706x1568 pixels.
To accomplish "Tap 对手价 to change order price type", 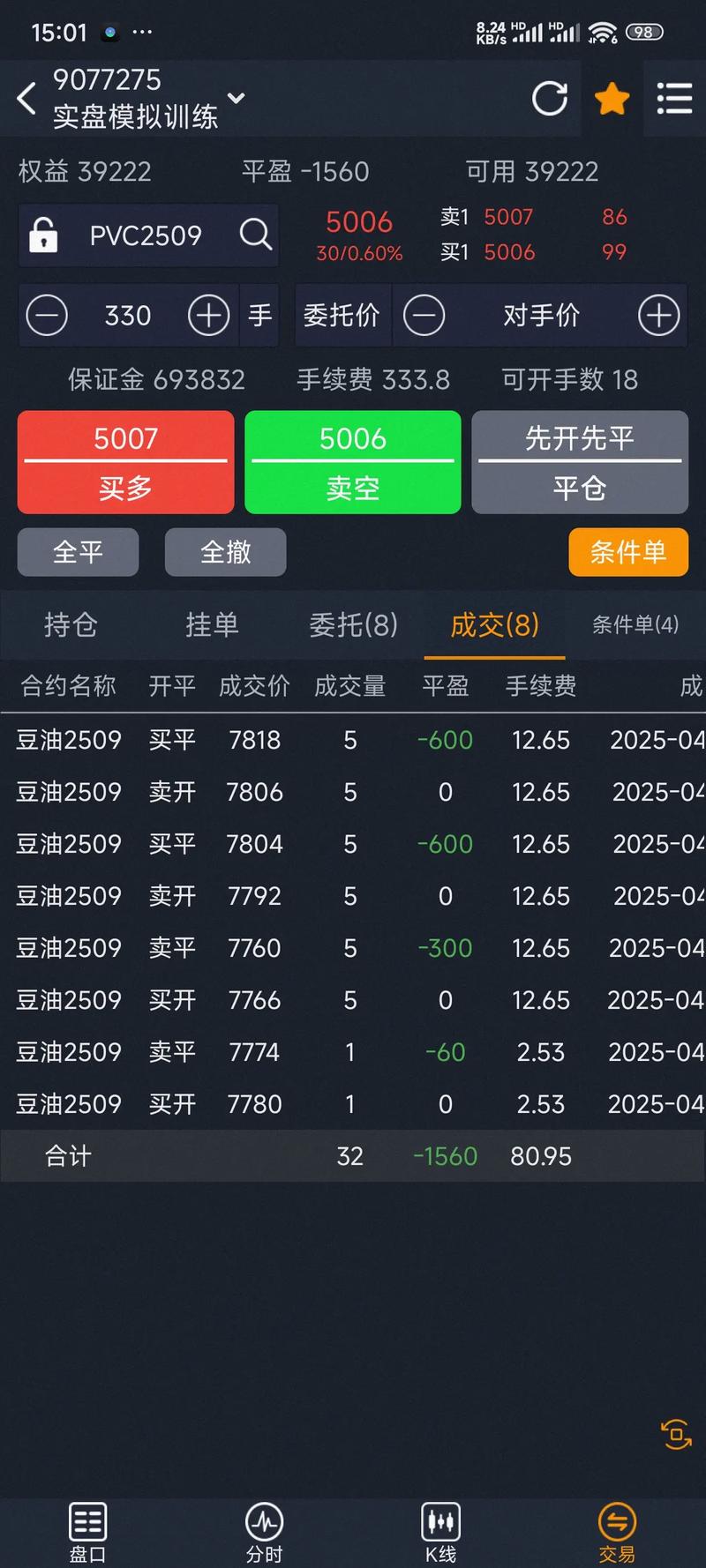I will tap(541, 315).
